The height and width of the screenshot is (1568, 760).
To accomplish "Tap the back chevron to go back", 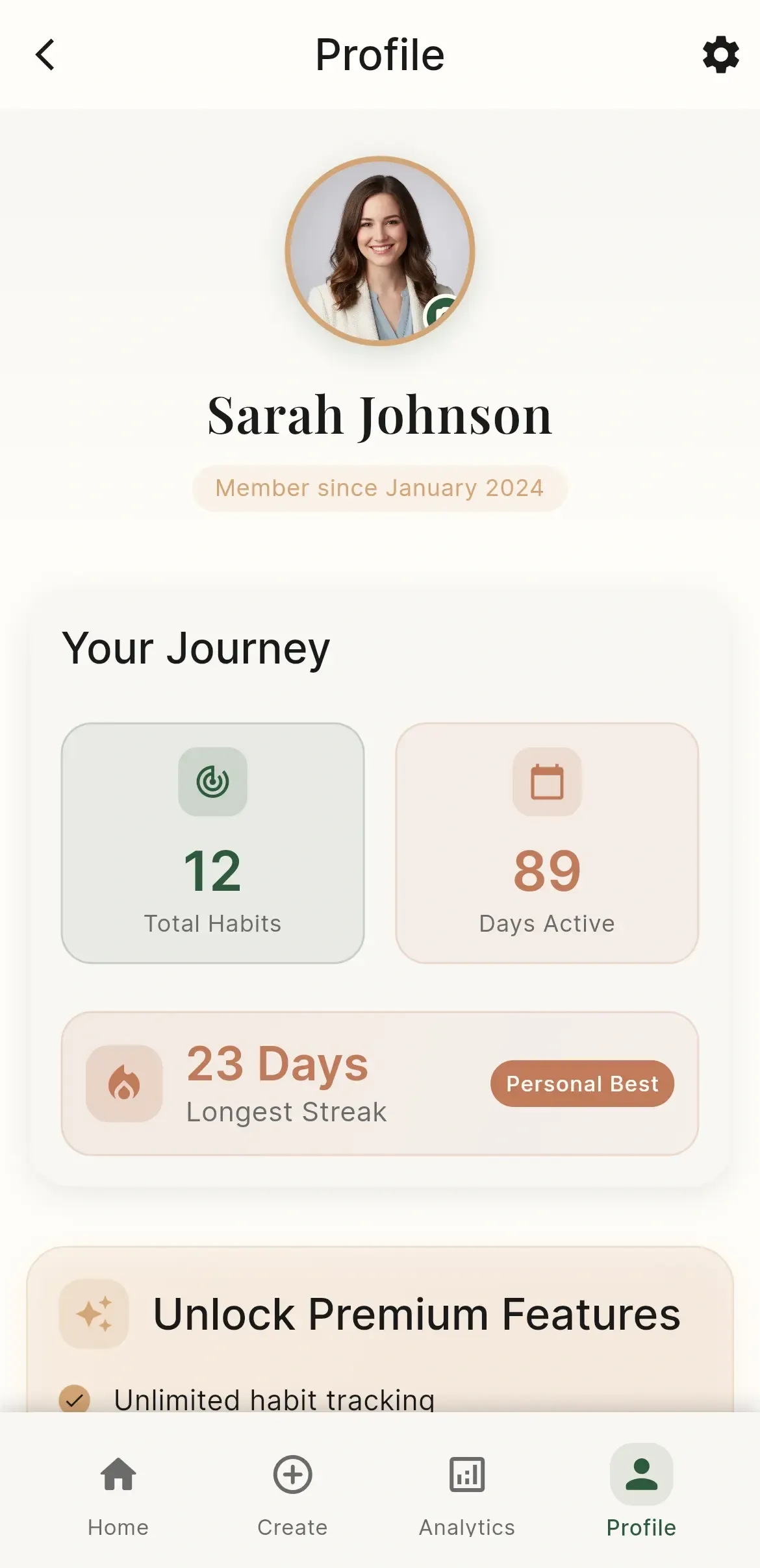I will coord(44,55).
